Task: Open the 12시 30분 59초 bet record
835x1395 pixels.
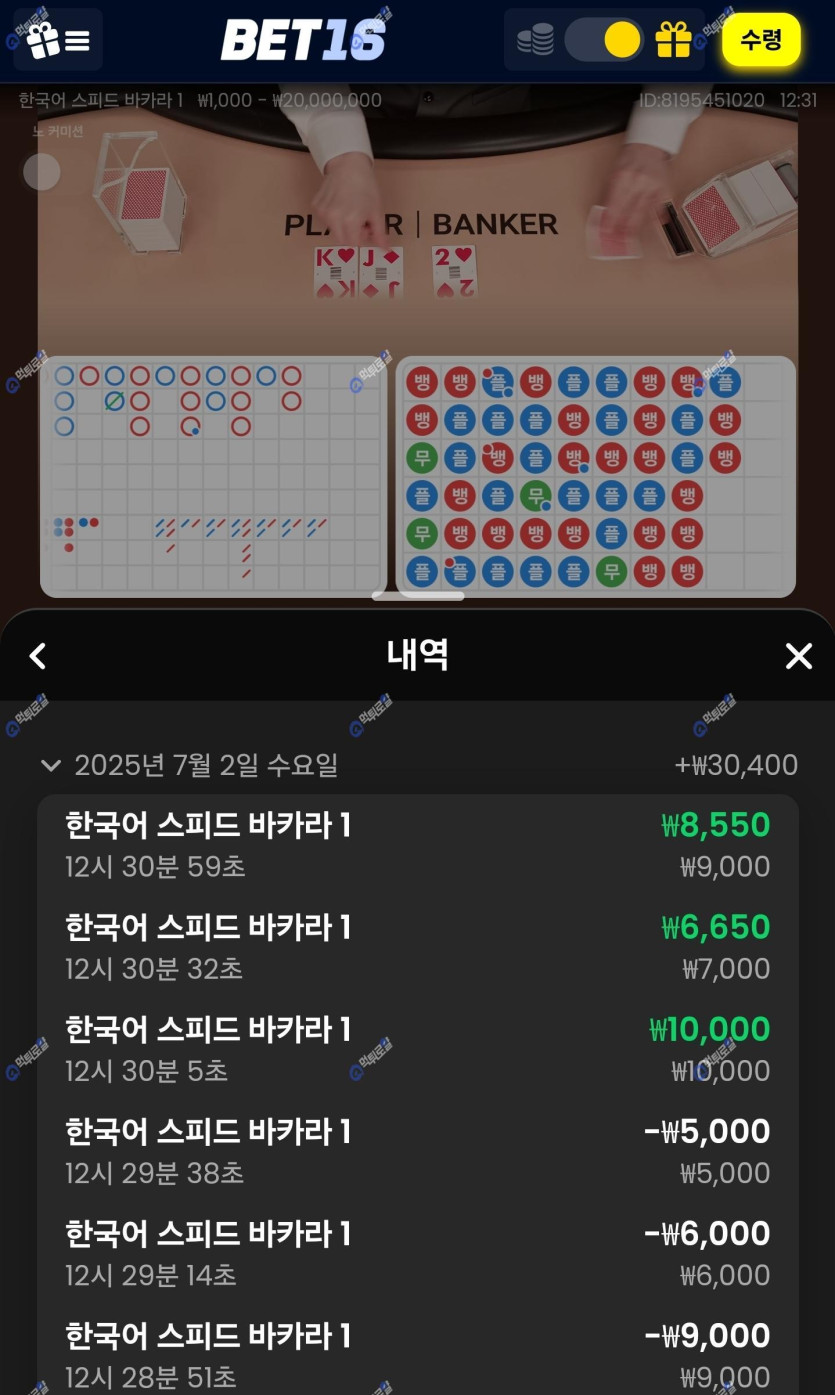Action: tap(417, 845)
